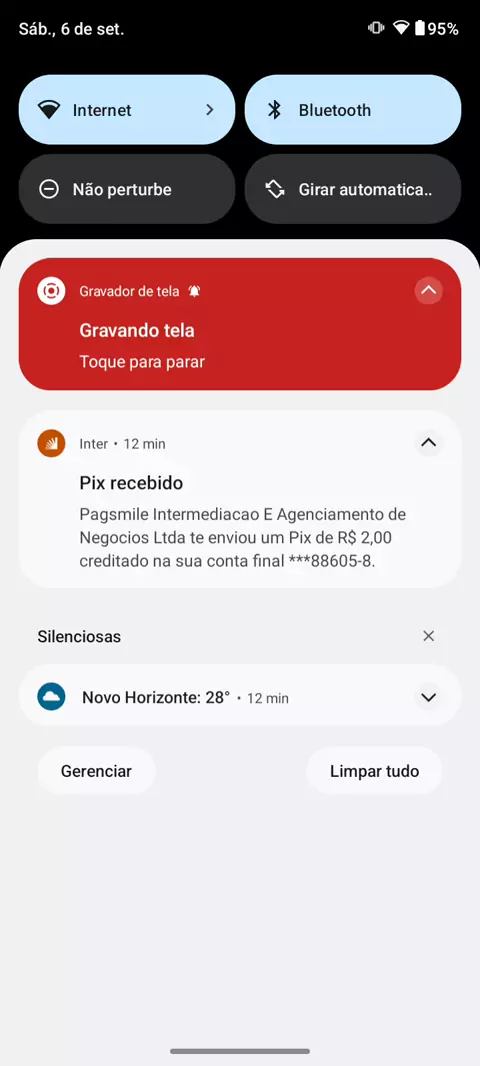The width and height of the screenshot is (480, 1066).
Task: Collapse the Inter notification chevron
Action: click(x=428, y=443)
